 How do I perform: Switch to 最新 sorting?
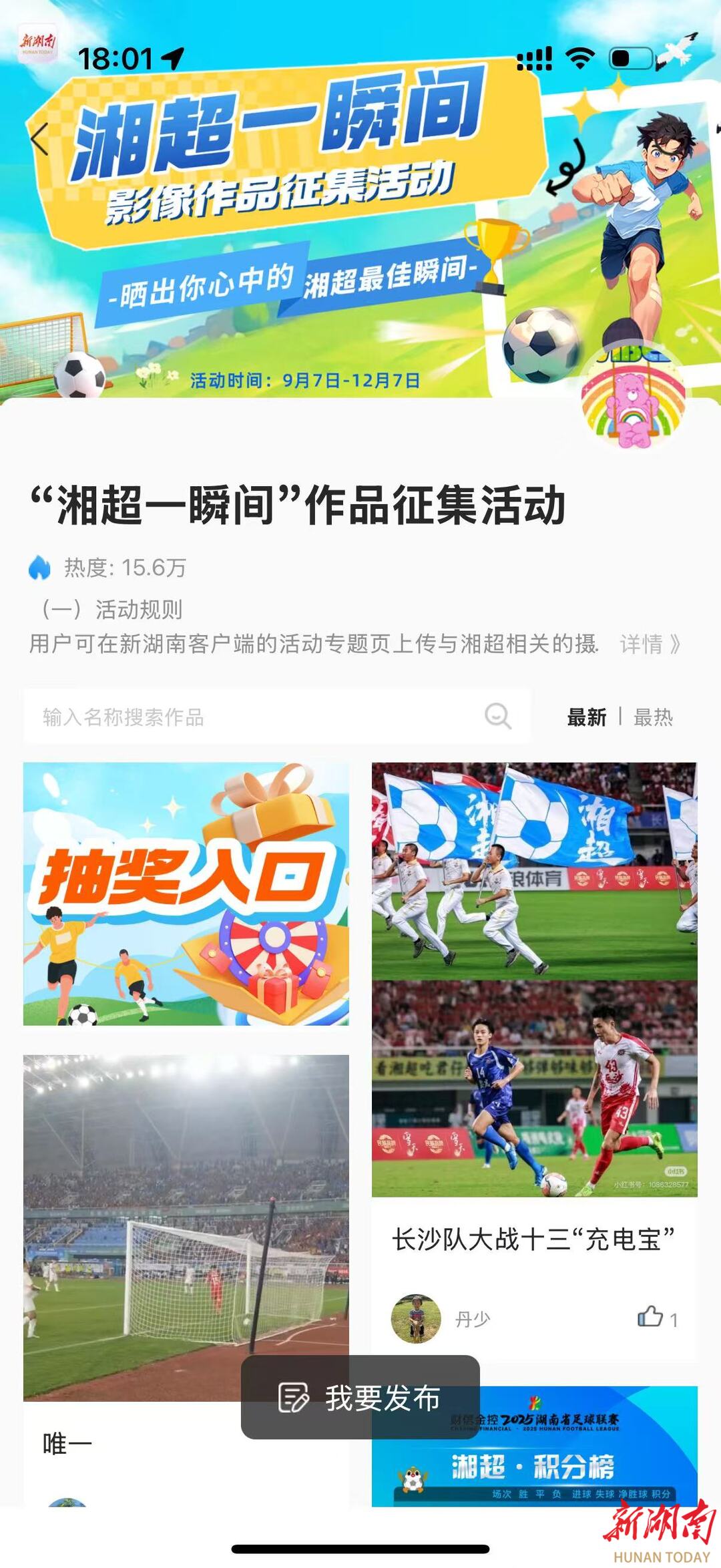tap(586, 718)
